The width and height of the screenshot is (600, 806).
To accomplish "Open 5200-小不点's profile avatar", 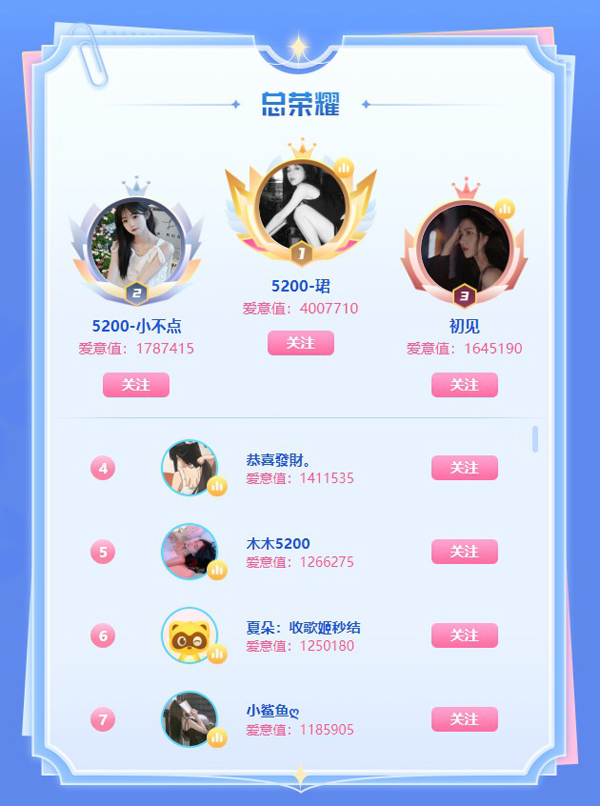I will 135,245.
